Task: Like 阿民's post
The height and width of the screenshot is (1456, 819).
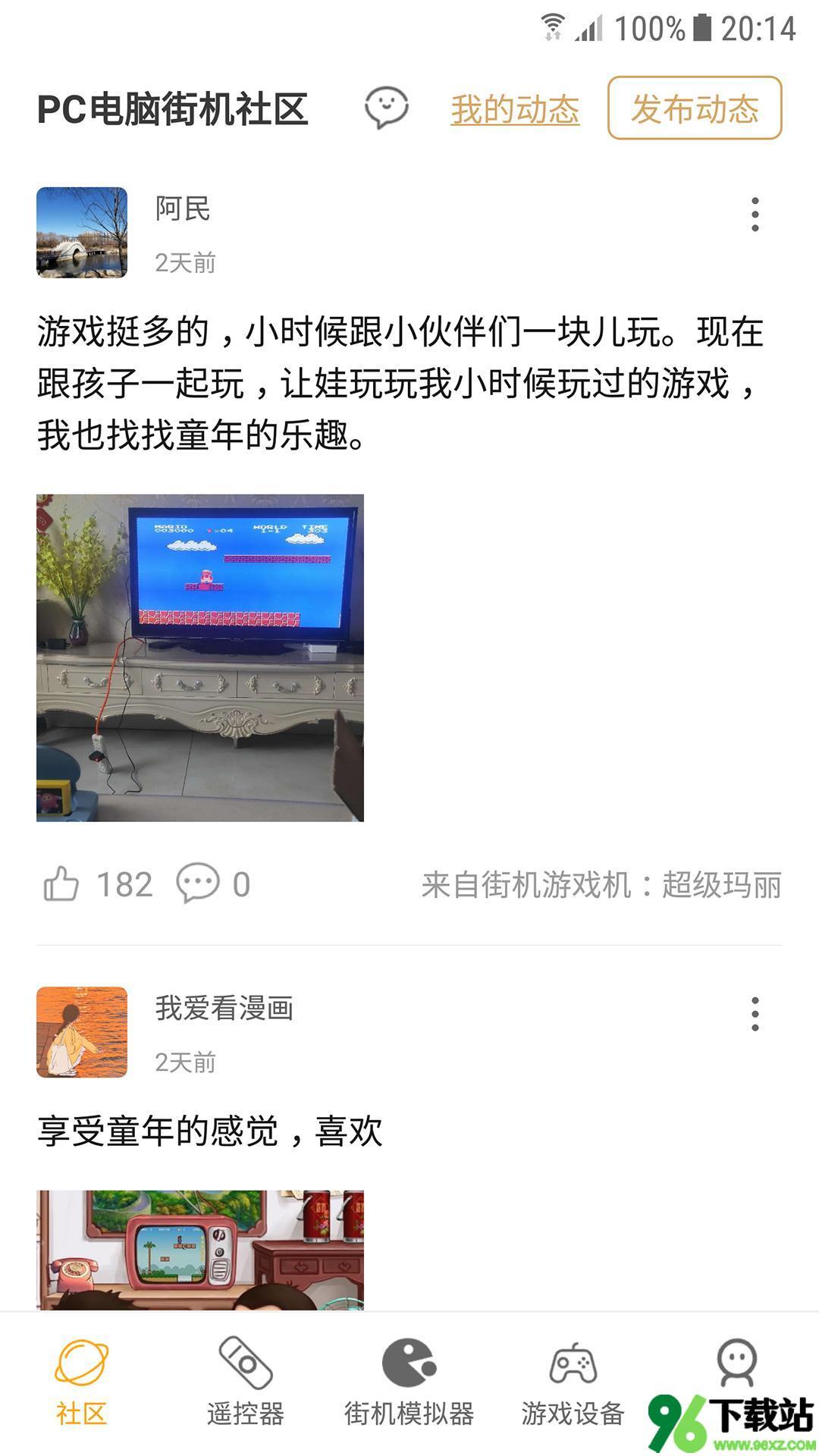Action: pos(62,884)
